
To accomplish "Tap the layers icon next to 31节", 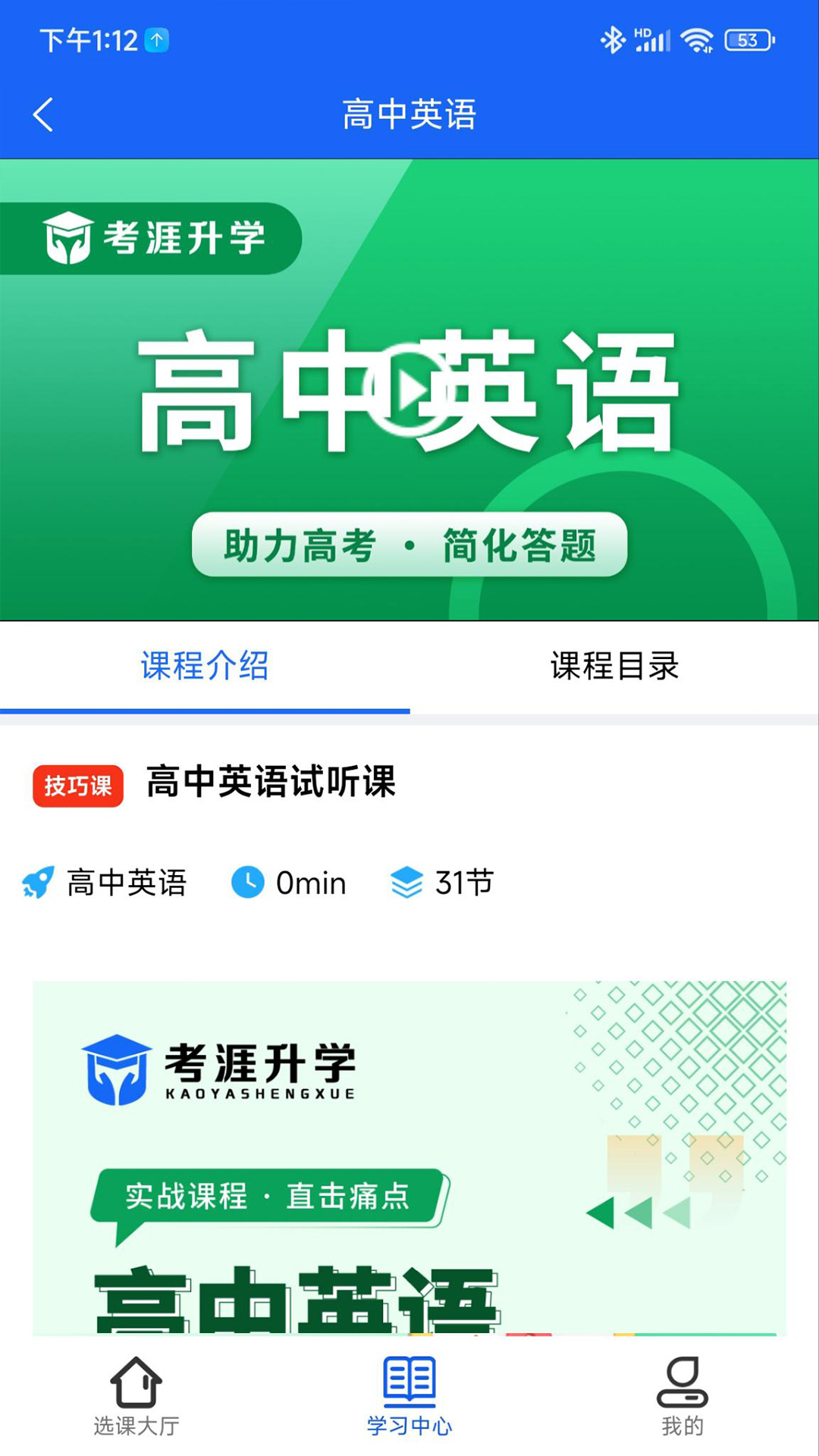I will click(407, 883).
